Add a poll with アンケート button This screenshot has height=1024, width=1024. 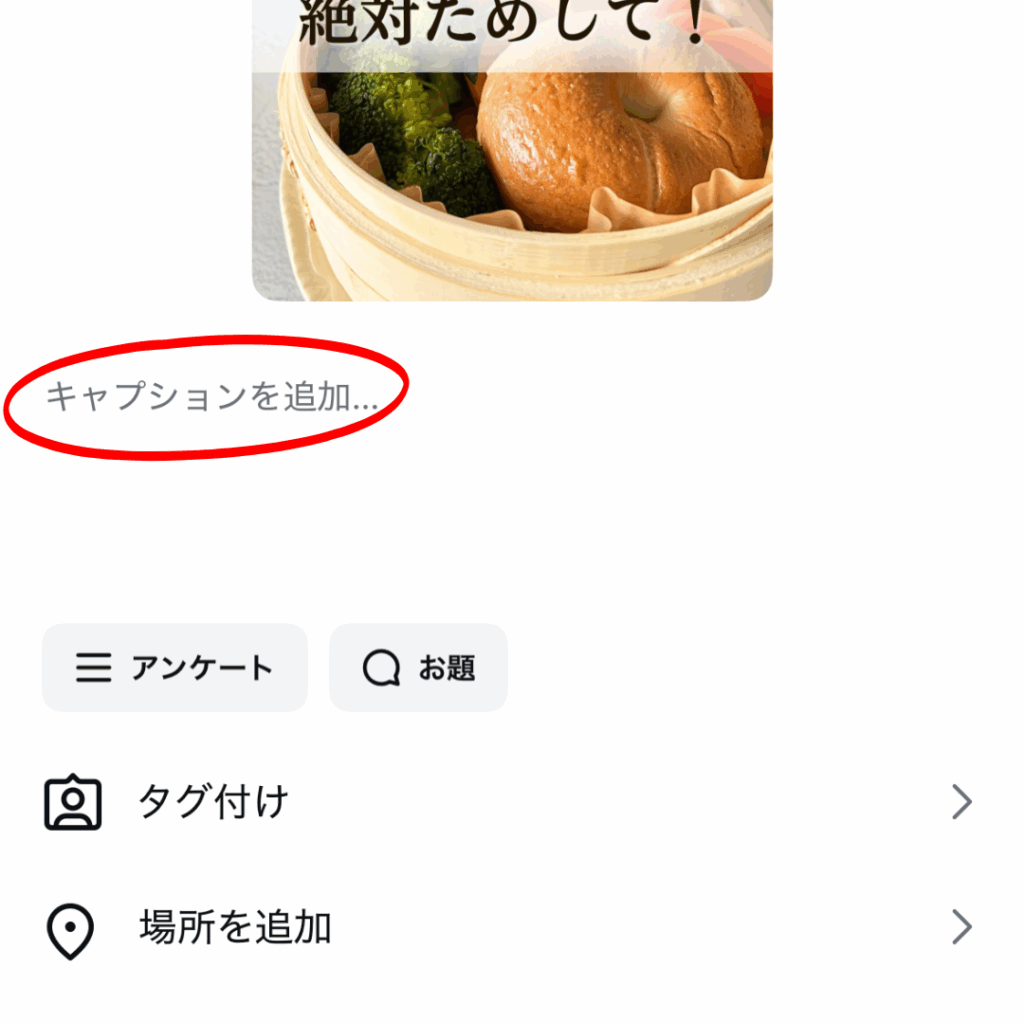click(x=175, y=668)
